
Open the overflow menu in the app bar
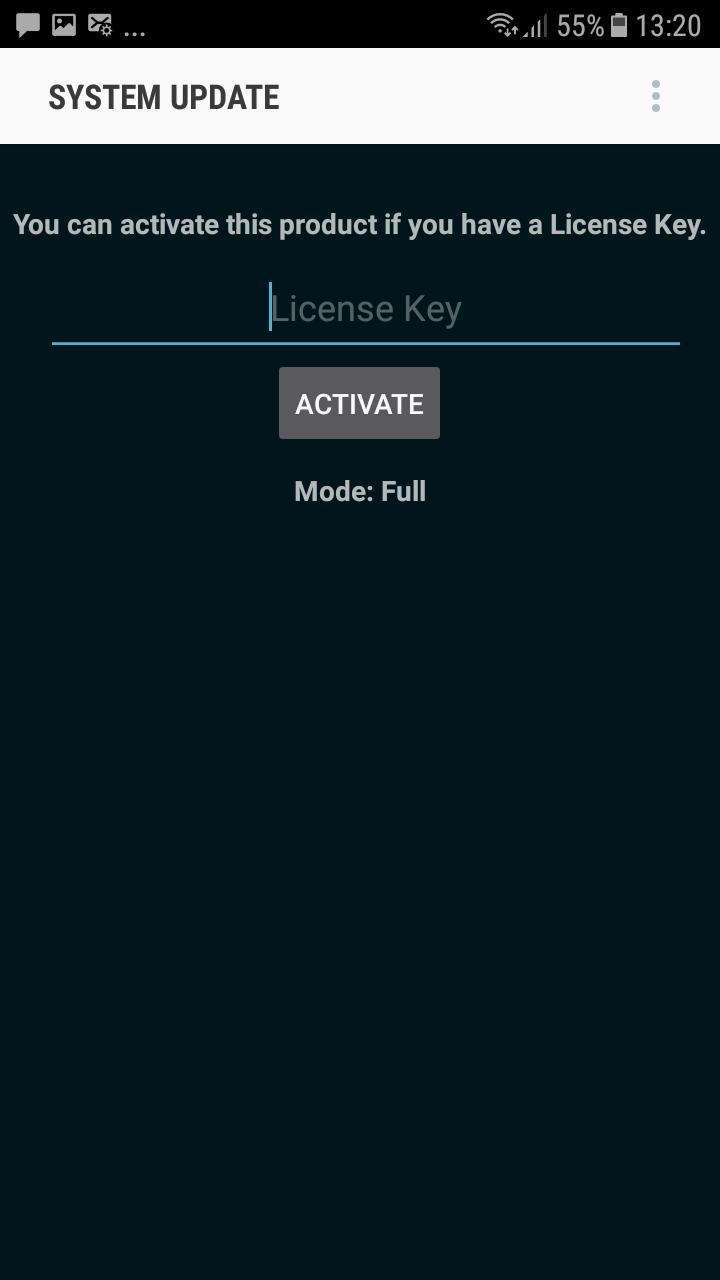click(x=656, y=96)
